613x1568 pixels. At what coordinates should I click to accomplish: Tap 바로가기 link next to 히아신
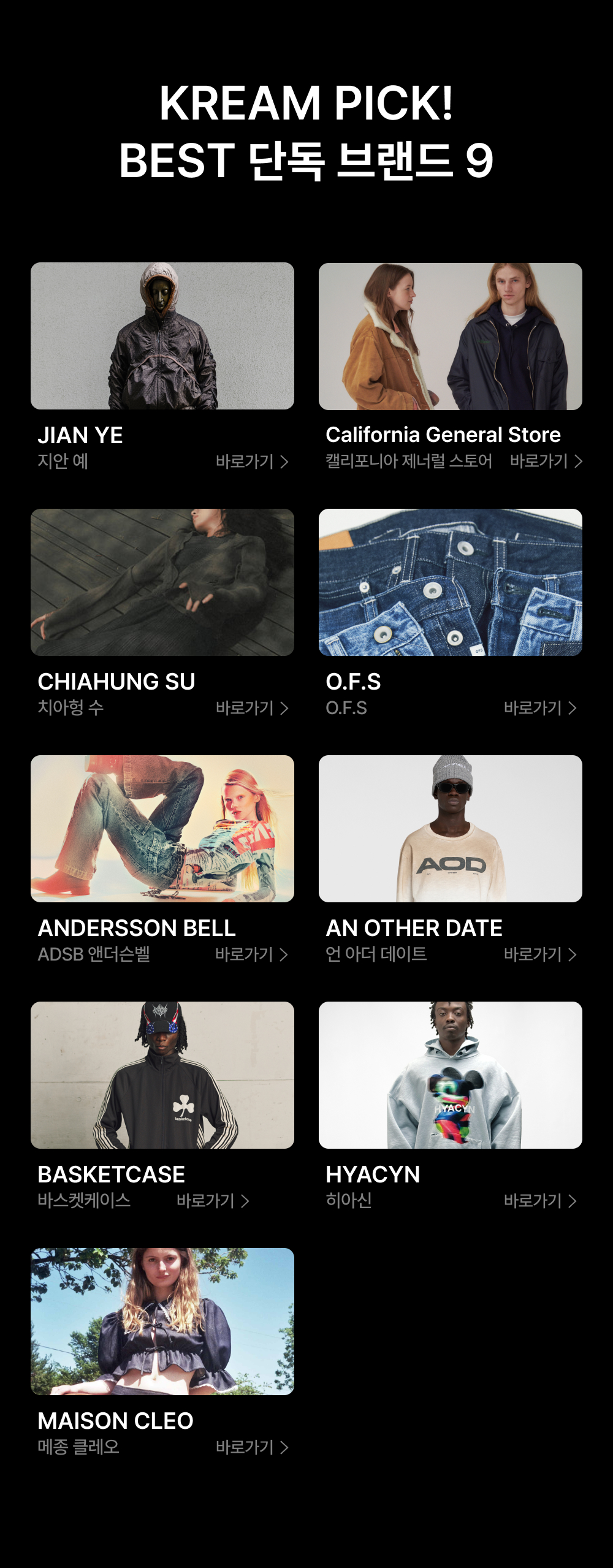(x=540, y=1201)
